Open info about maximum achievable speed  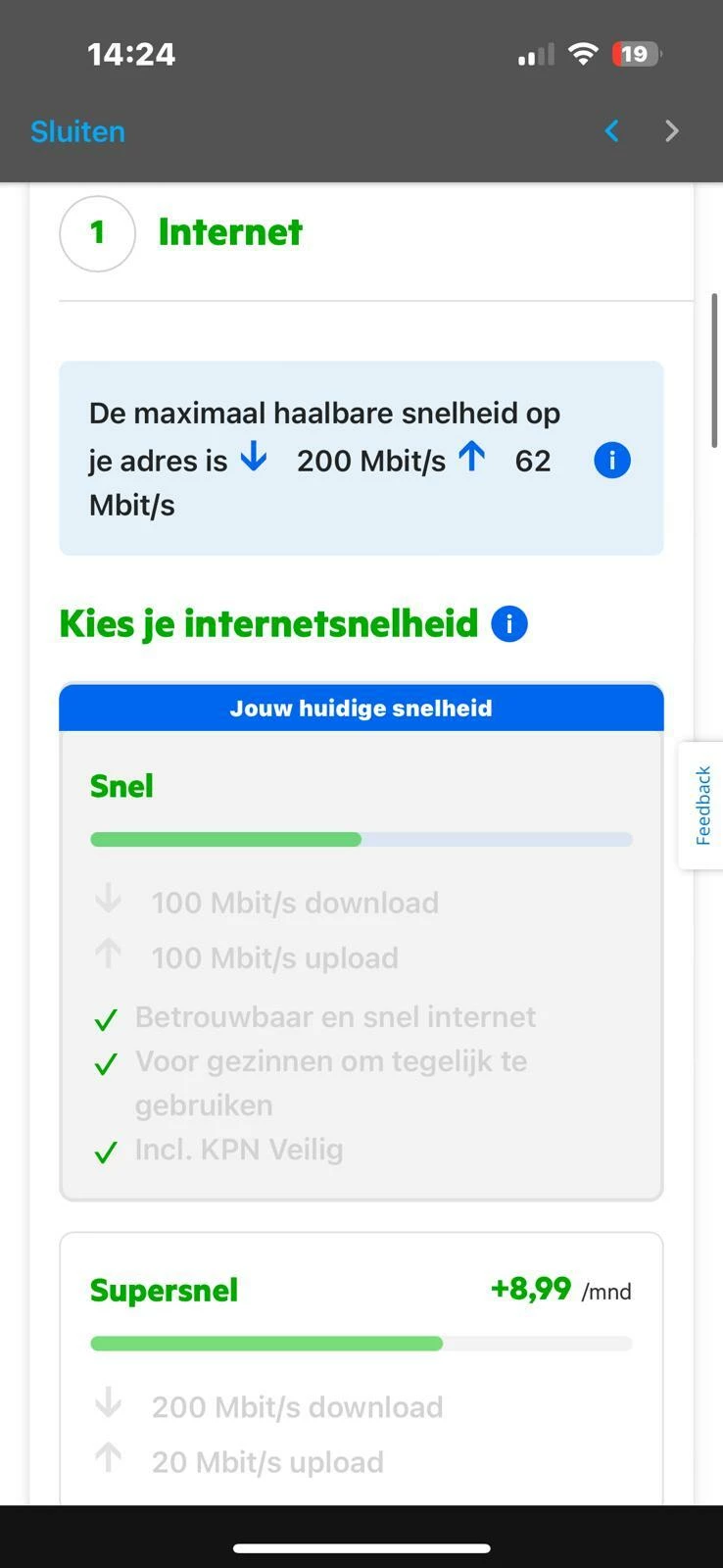612,460
